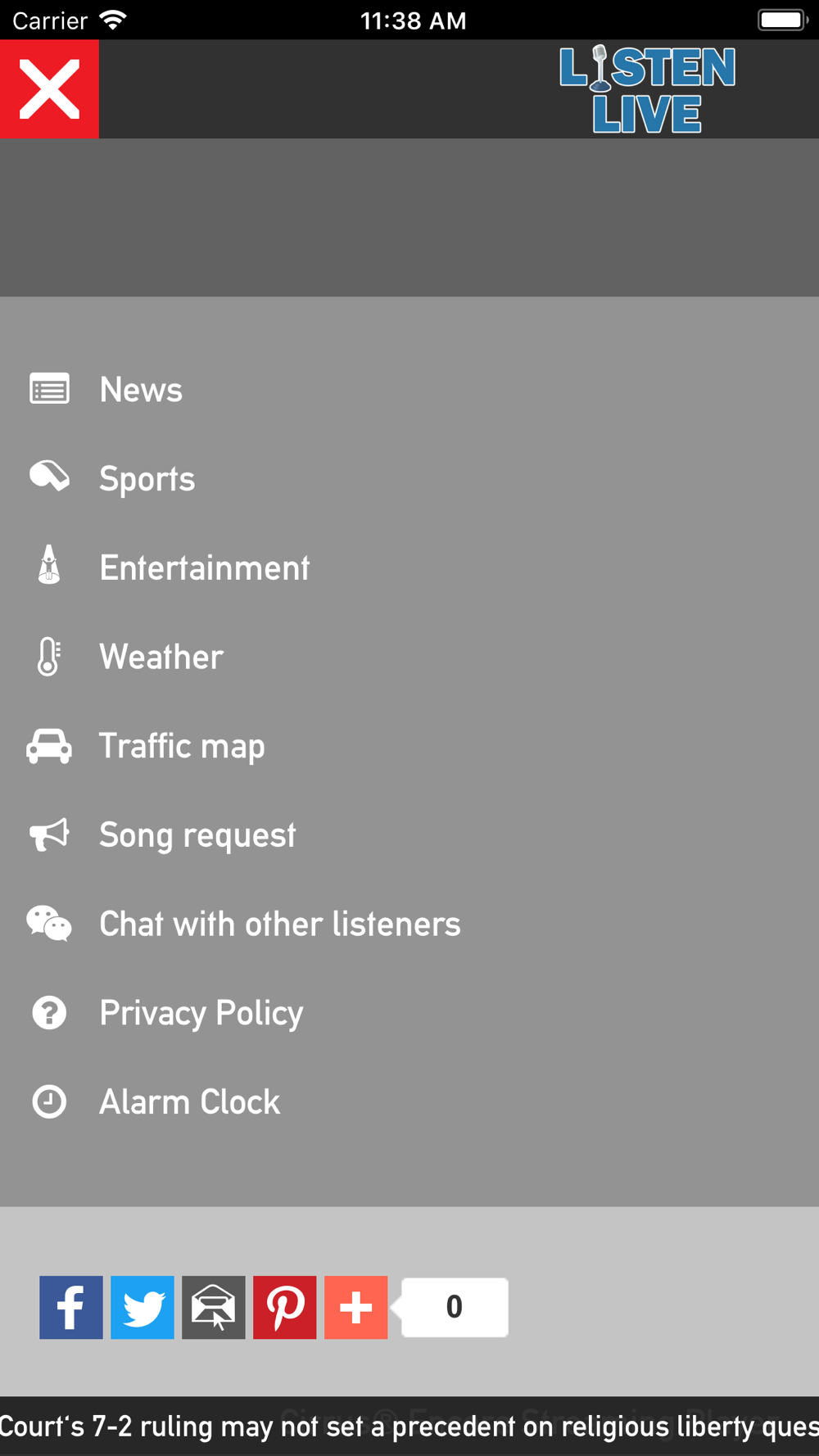This screenshot has height=1456, width=819.
Task: Pin this on Pinterest
Action: 285,1307
